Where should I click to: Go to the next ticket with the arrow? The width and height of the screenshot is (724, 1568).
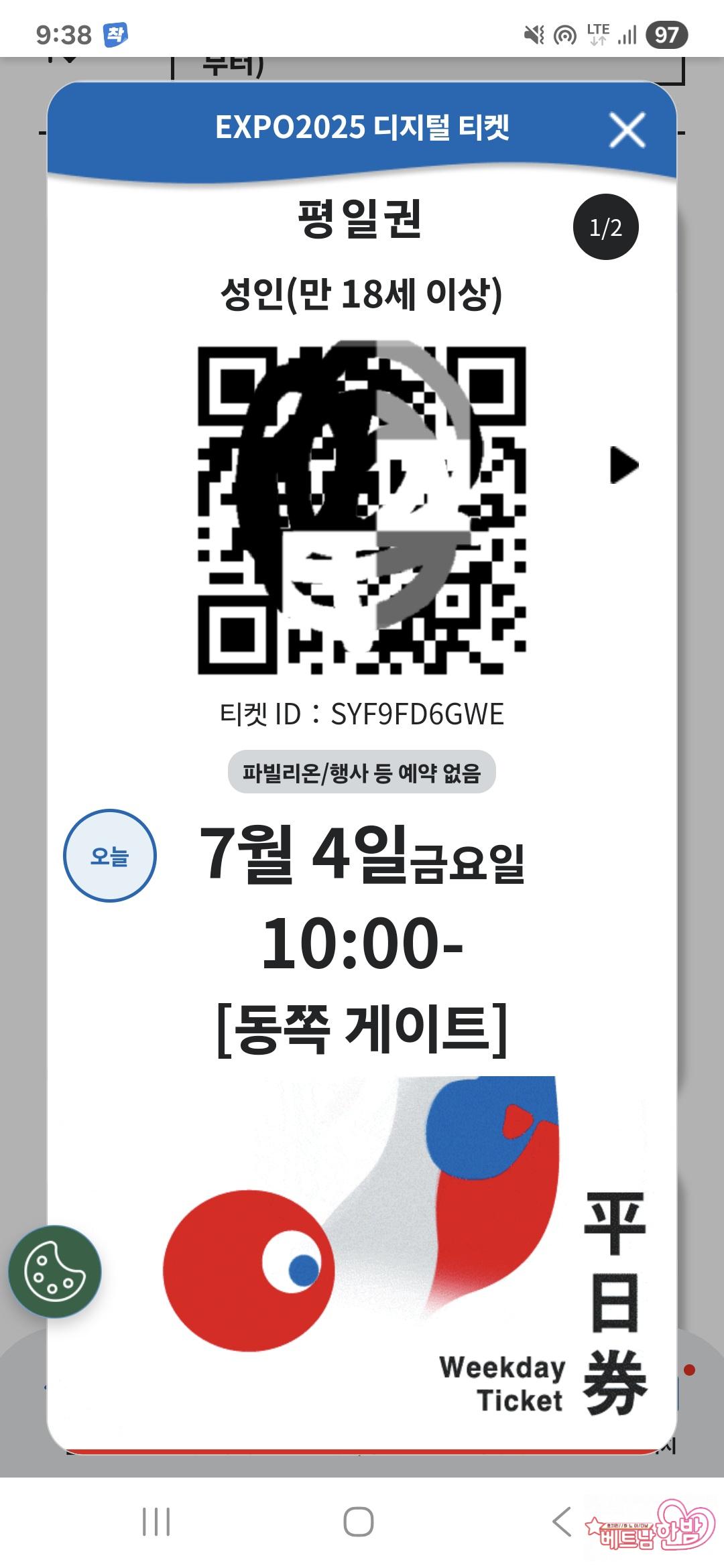point(623,465)
